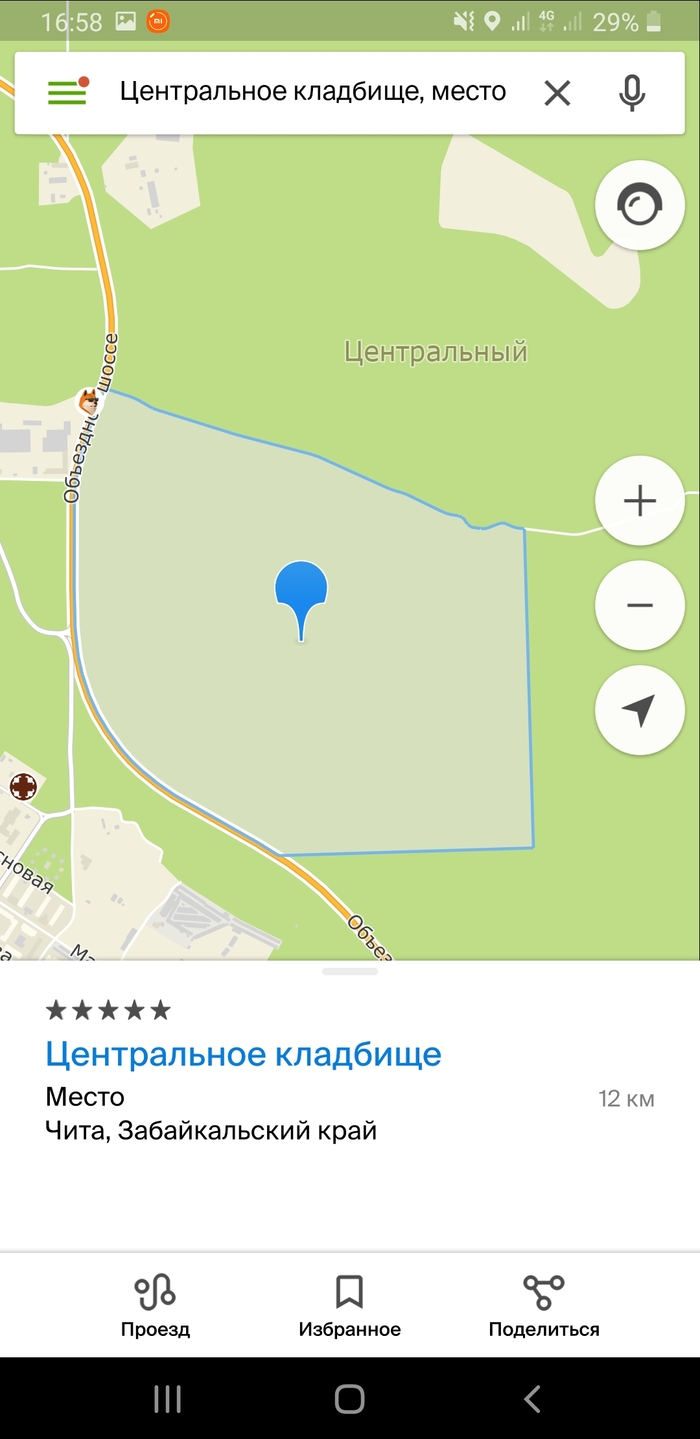The width and height of the screenshot is (700, 1439).
Task: Go back with the system back button
Action: tap(532, 1399)
